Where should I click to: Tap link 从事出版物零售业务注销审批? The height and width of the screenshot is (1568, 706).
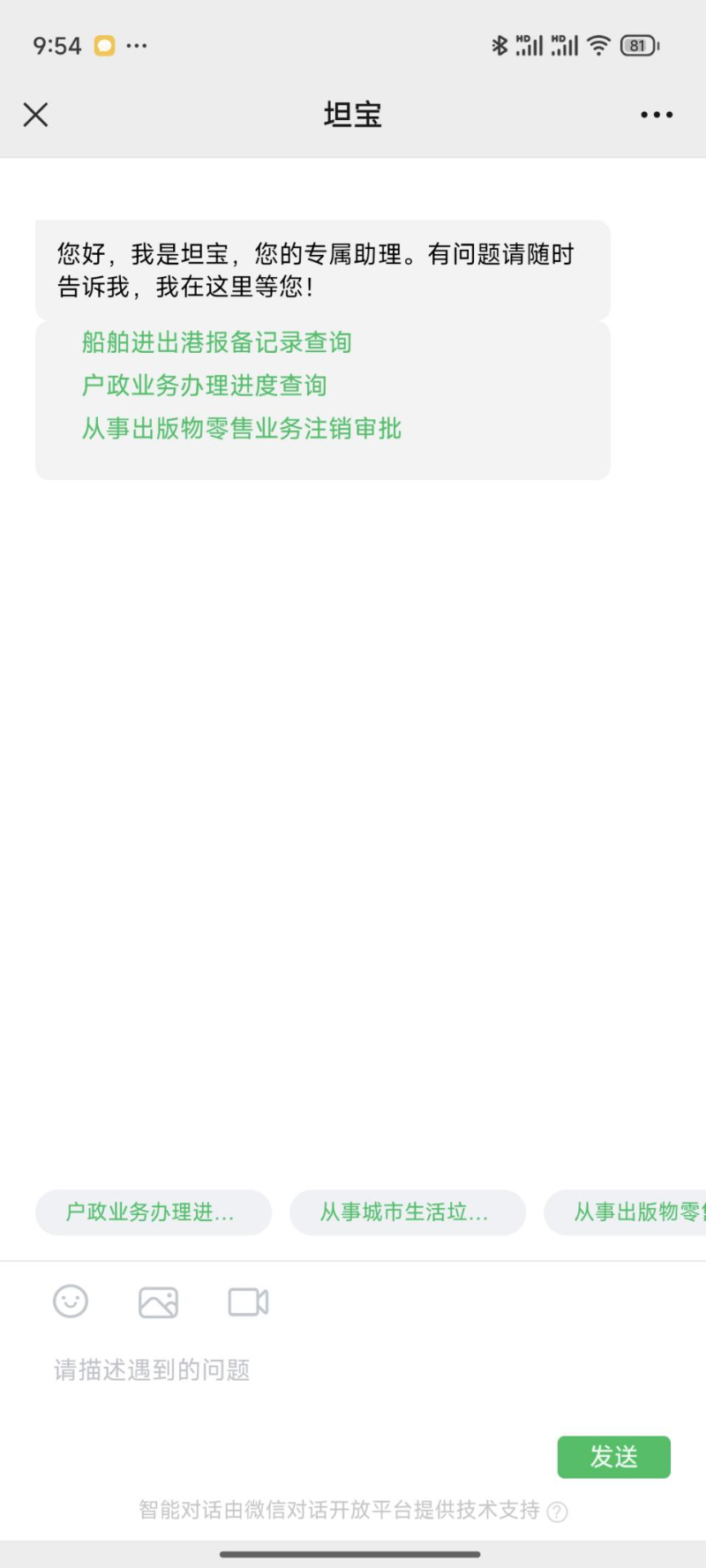pos(241,429)
